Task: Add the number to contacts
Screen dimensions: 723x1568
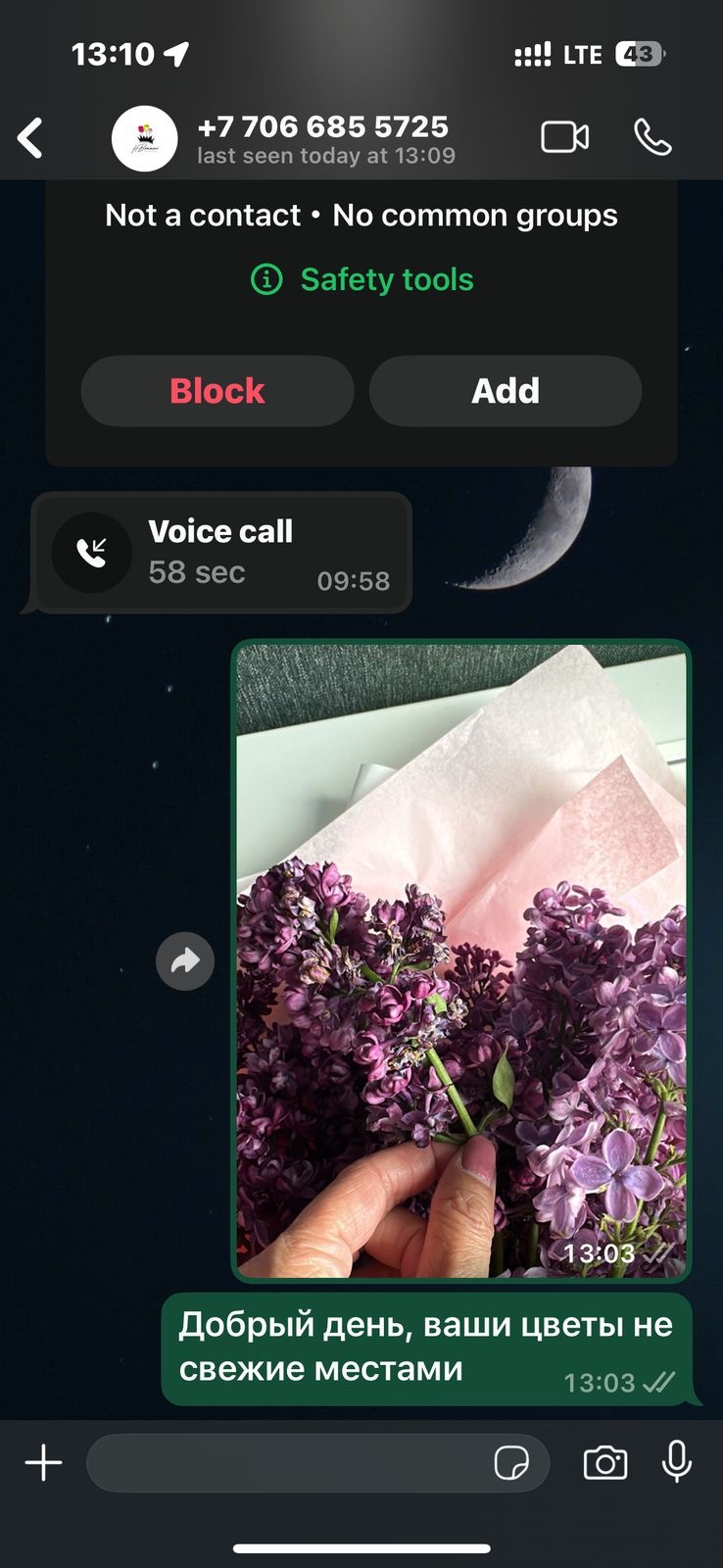Action: 506,391
